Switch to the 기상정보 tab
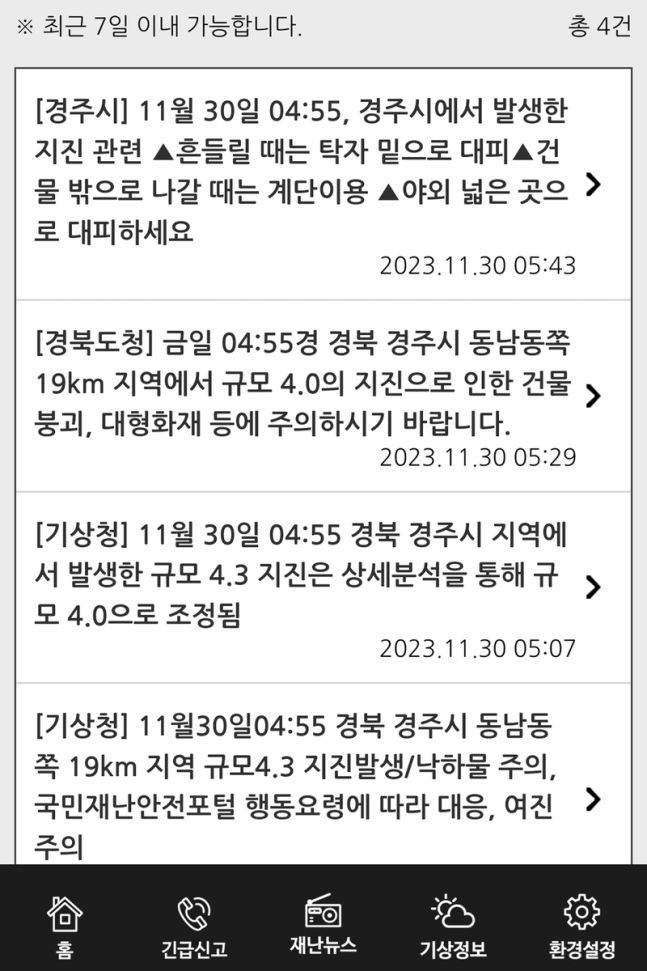 [x=452, y=925]
